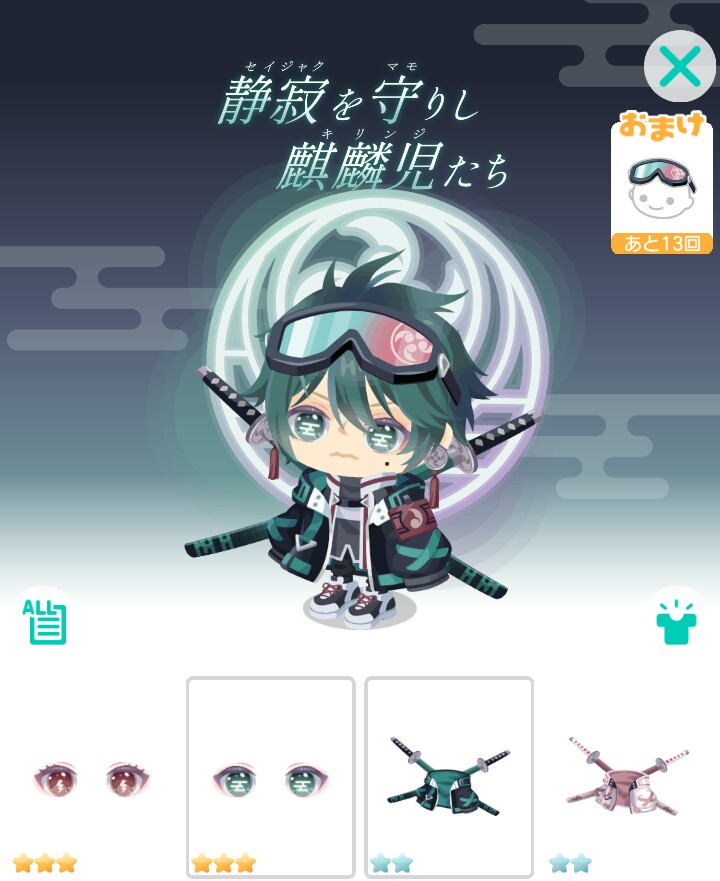This screenshot has height=881, width=720.
Task: Select the teal sword harness item
Action: pos(449,778)
